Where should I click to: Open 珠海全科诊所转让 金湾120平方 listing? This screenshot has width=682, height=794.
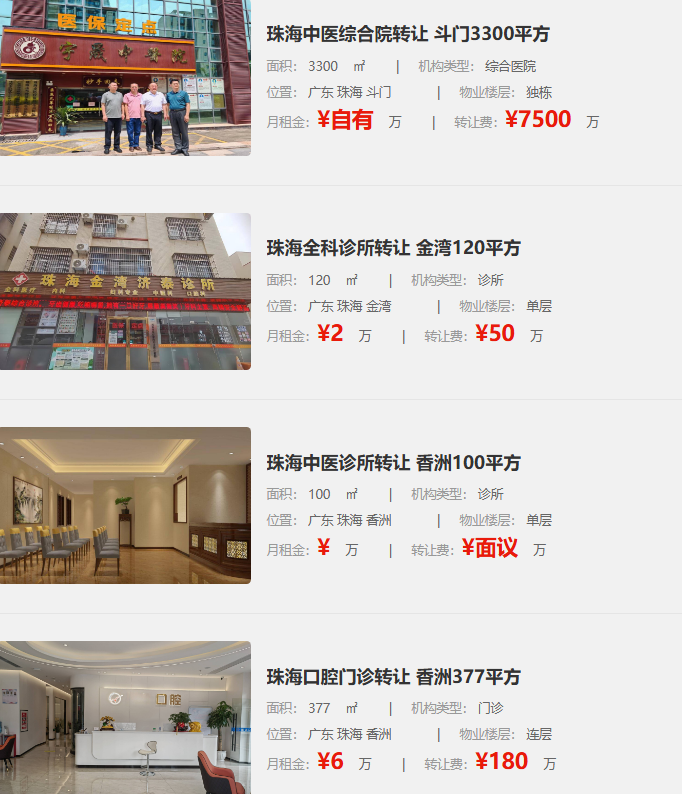pyautogui.click(x=393, y=248)
